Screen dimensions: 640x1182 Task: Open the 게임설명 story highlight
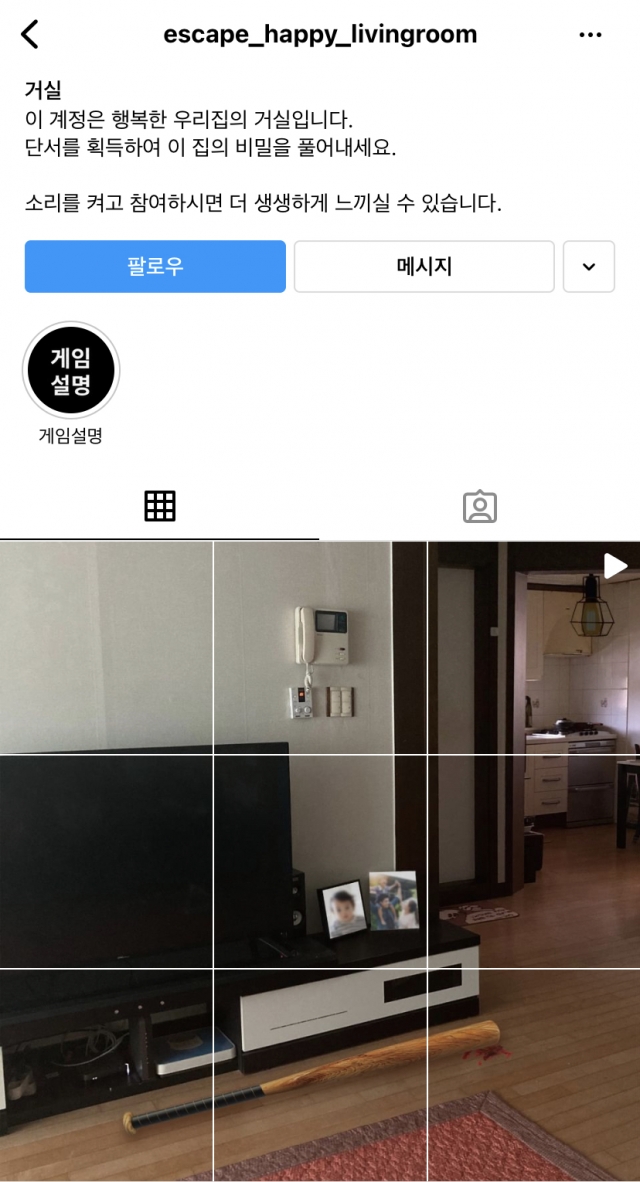[x=71, y=371]
